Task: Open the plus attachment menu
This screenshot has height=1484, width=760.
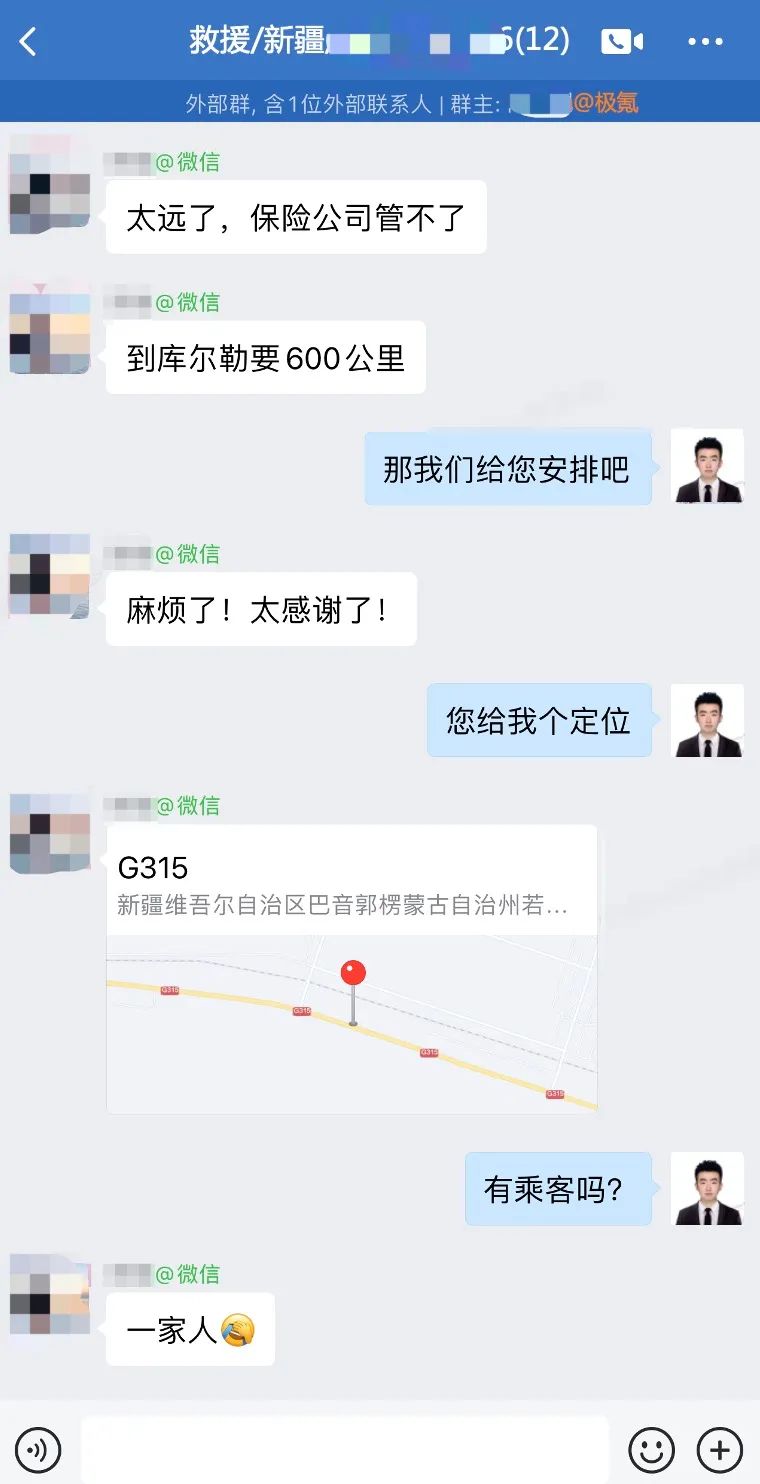Action: point(719,1448)
